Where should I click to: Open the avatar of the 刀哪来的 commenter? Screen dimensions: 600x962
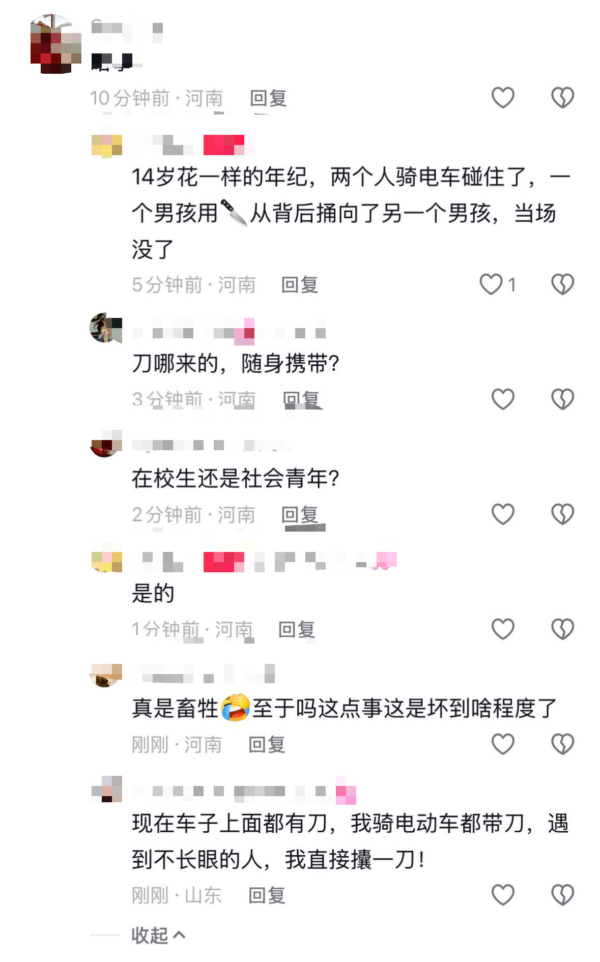(106, 328)
